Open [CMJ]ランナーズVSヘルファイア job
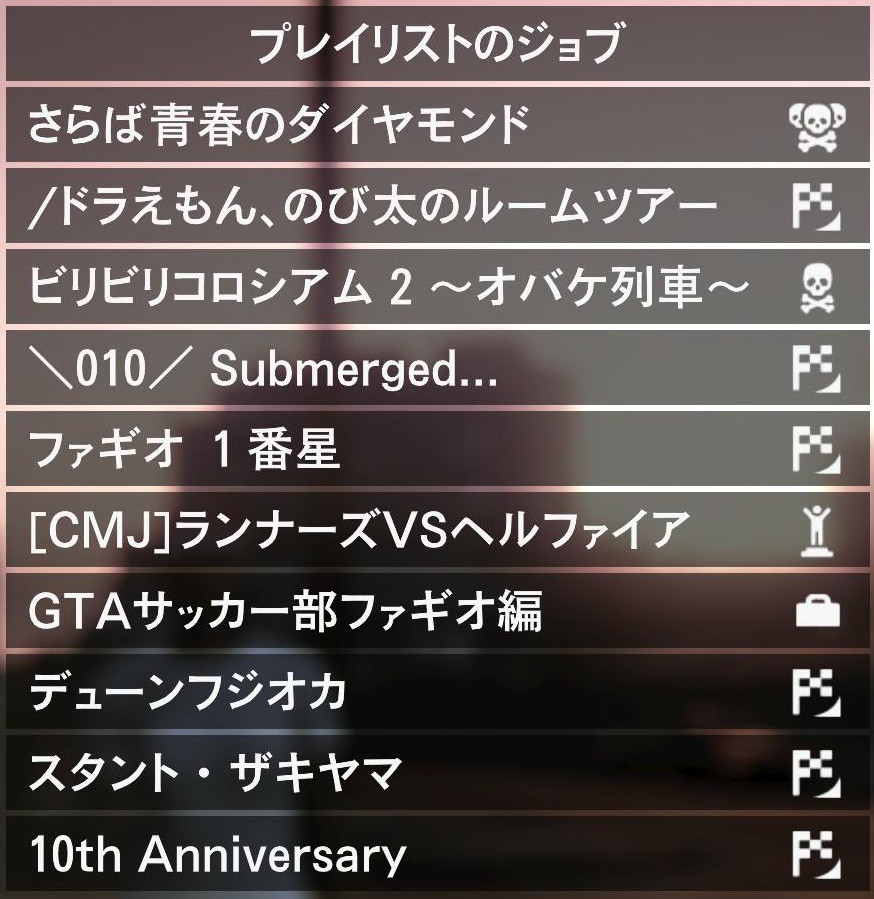The height and width of the screenshot is (899, 874). tap(360, 531)
